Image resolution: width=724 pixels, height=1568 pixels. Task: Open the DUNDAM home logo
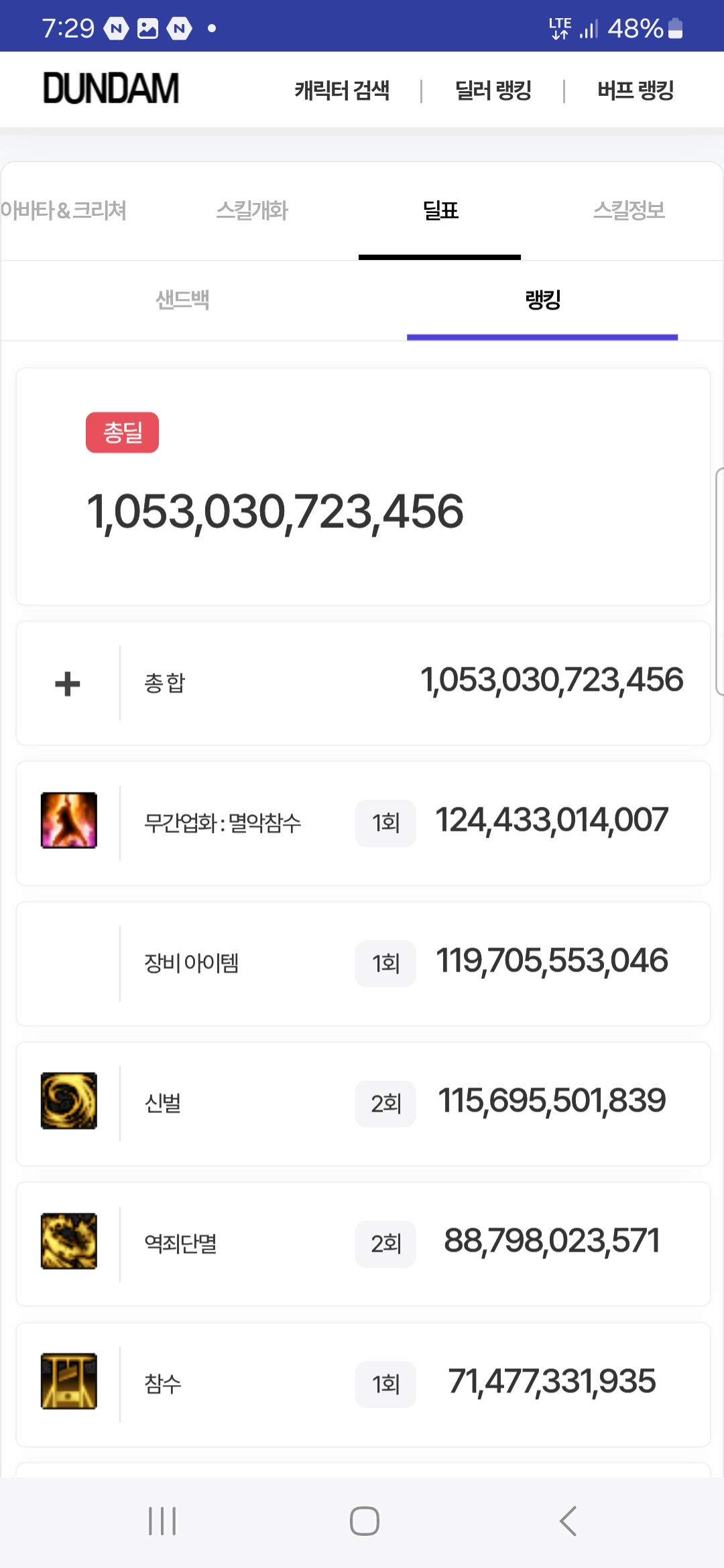pos(111,89)
